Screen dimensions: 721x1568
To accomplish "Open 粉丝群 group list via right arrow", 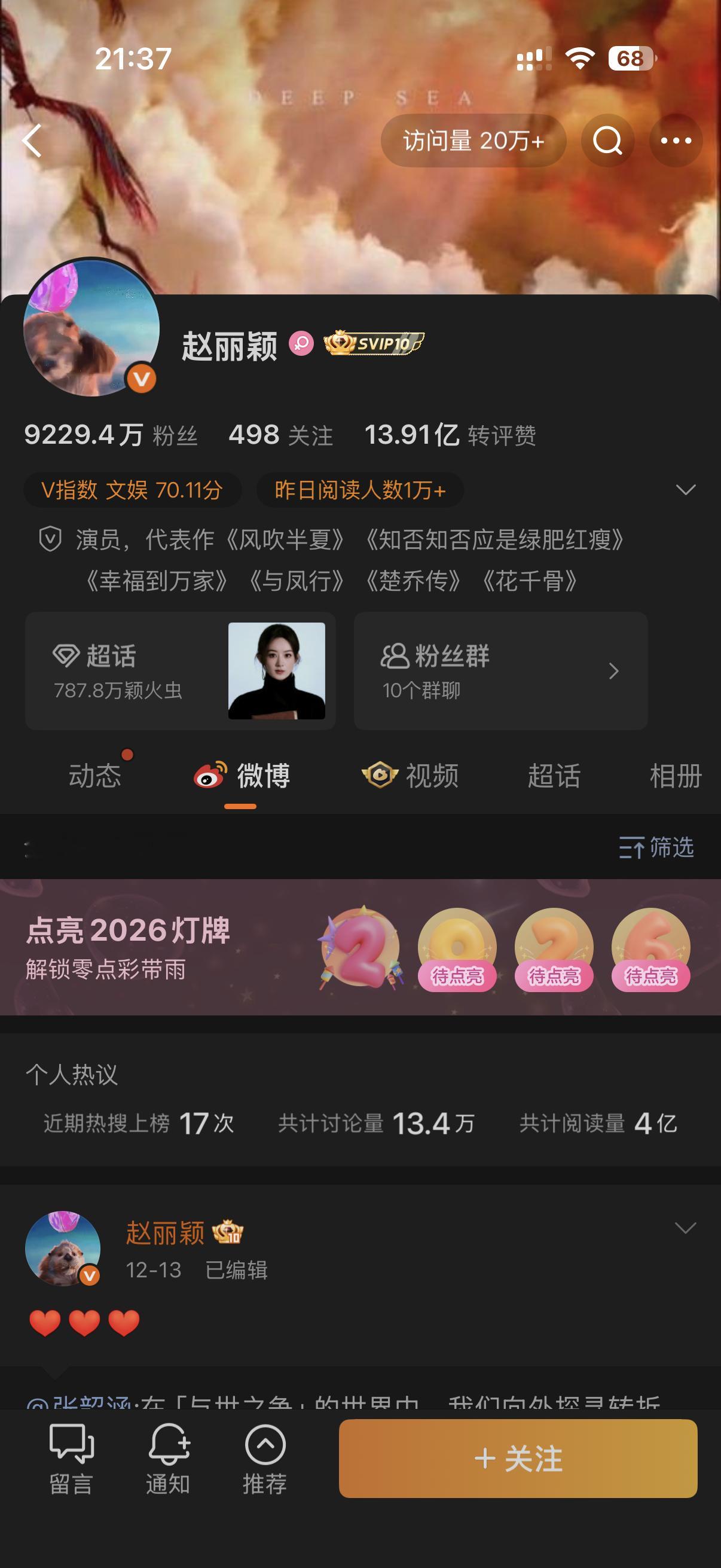I will tap(615, 672).
